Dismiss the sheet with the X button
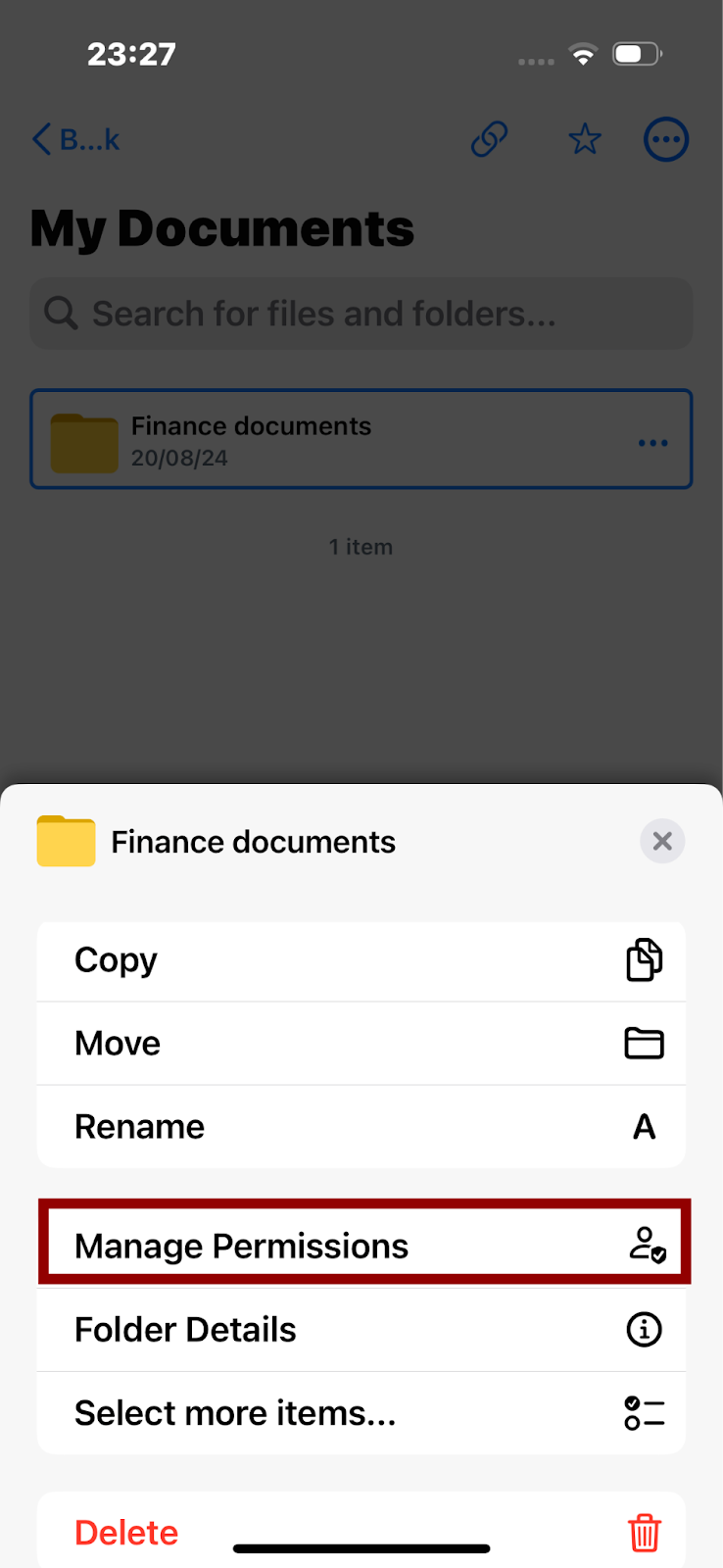The image size is (723, 1568). tap(662, 841)
